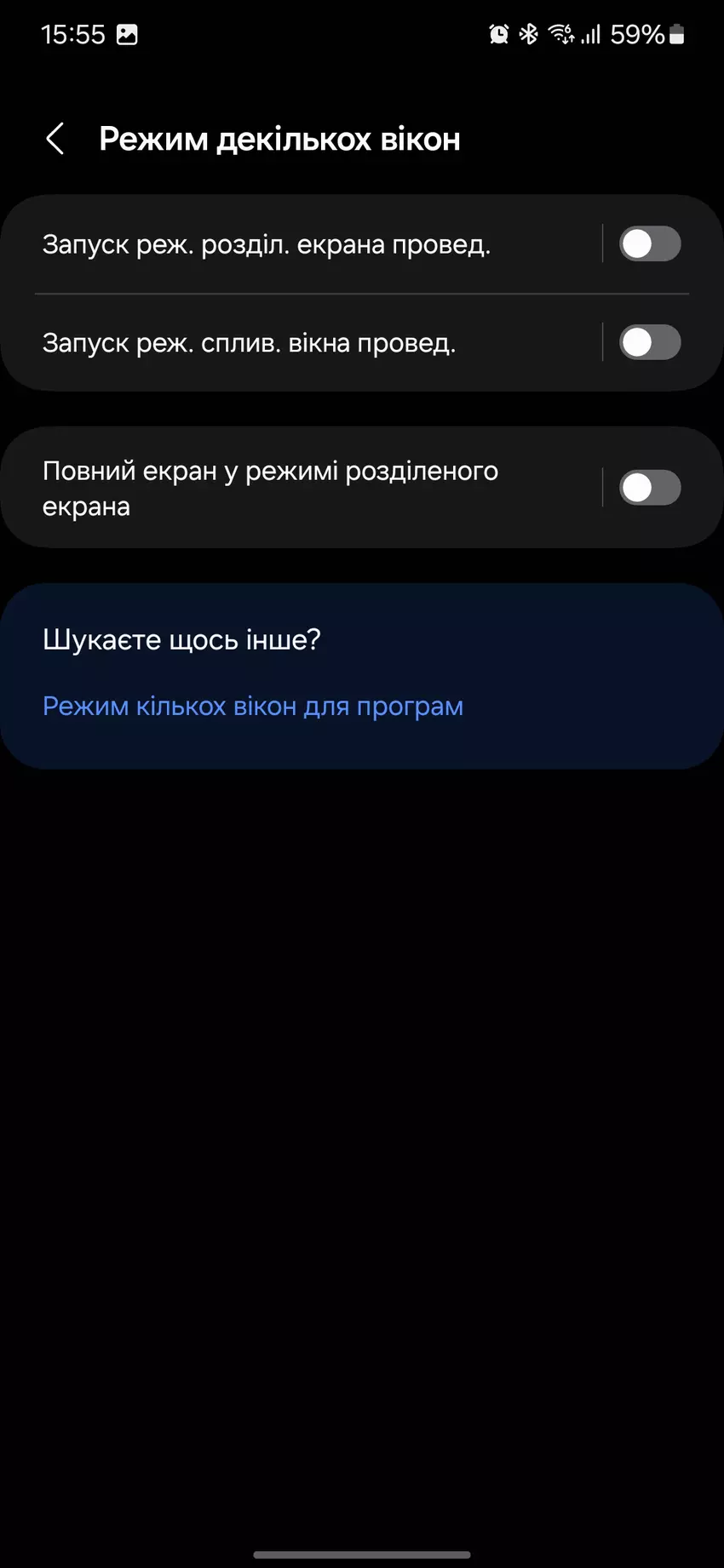This screenshot has height=1568, width=724.
Task: Open Повний екран у режимі розділеного екрана
Action: coord(270,488)
